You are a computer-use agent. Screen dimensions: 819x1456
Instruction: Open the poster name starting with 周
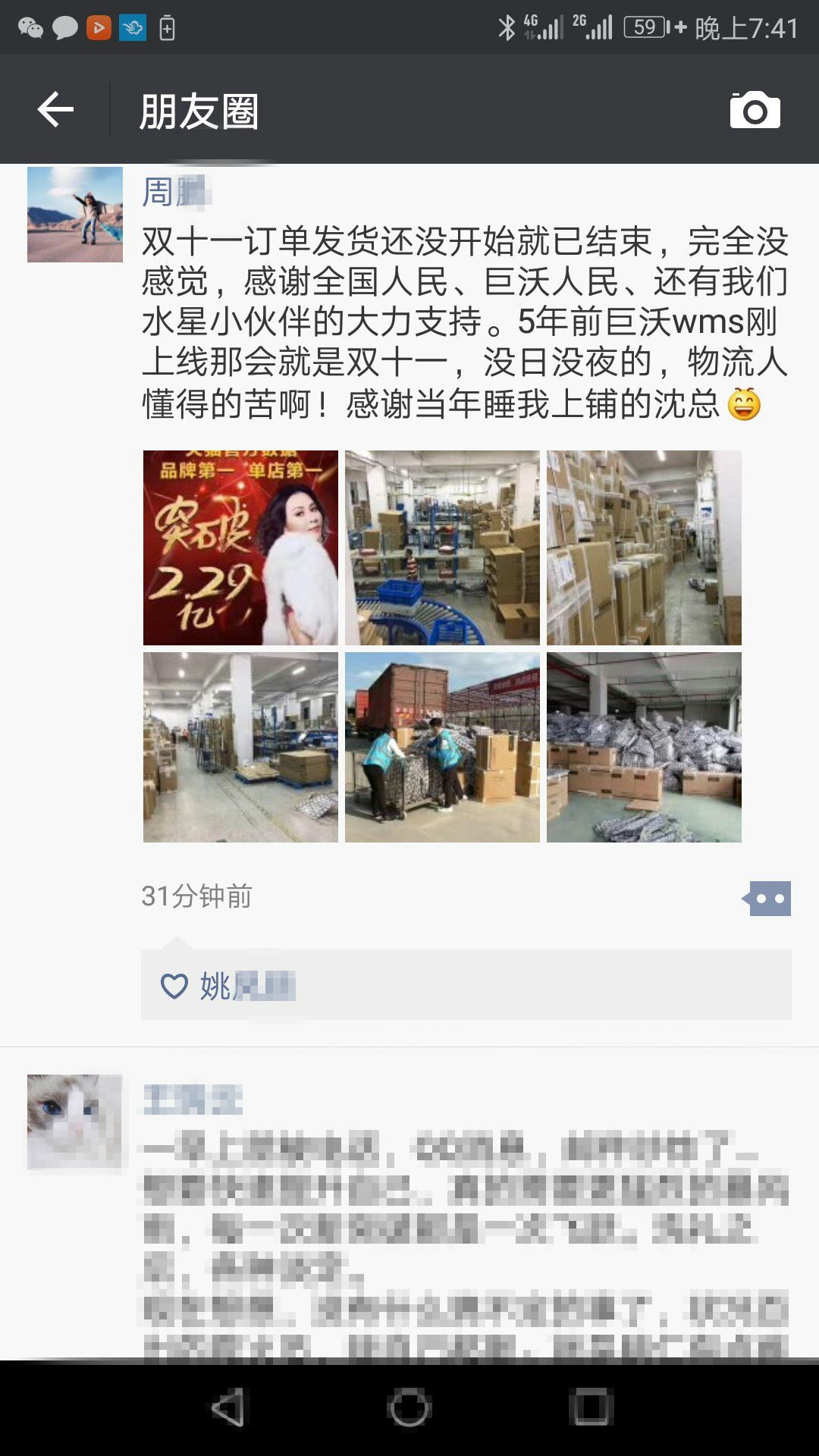point(176,192)
